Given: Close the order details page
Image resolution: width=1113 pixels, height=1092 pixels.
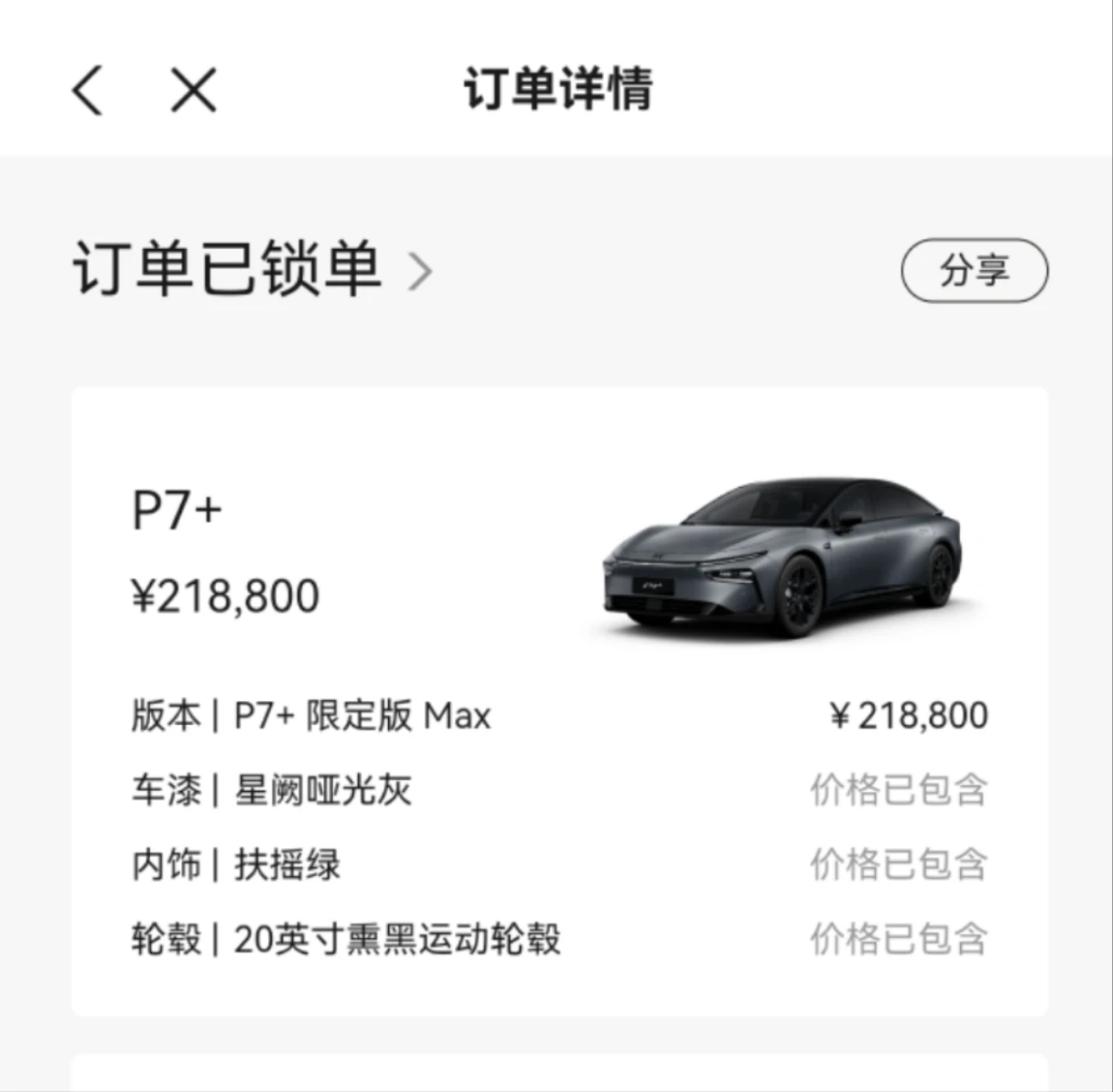Looking at the screenshot, I should (194, 91).
